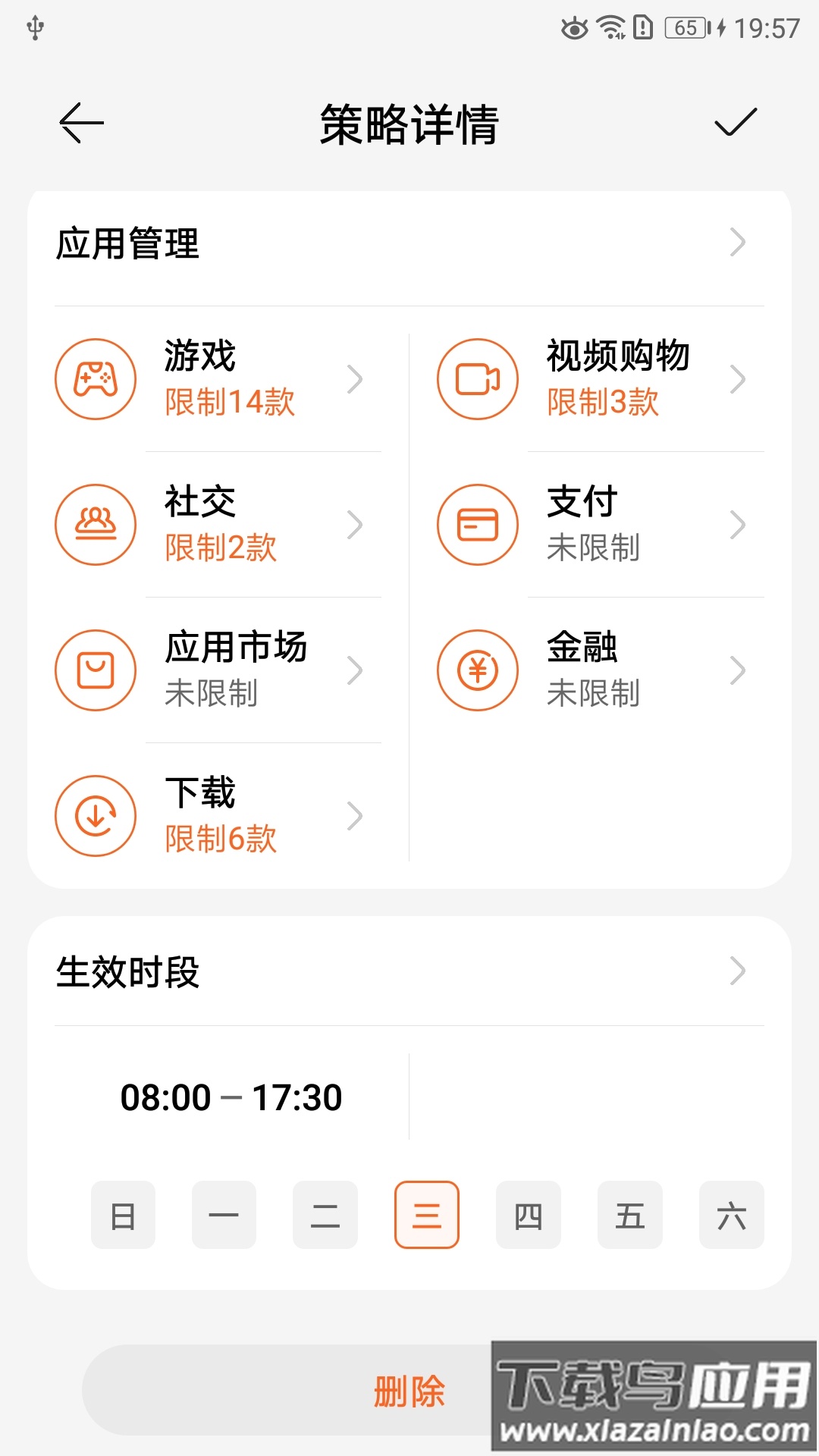Open the 应用市场 shopping bag icon
The height and width of the screenshot is (1456, 819).
coord(96,670)
